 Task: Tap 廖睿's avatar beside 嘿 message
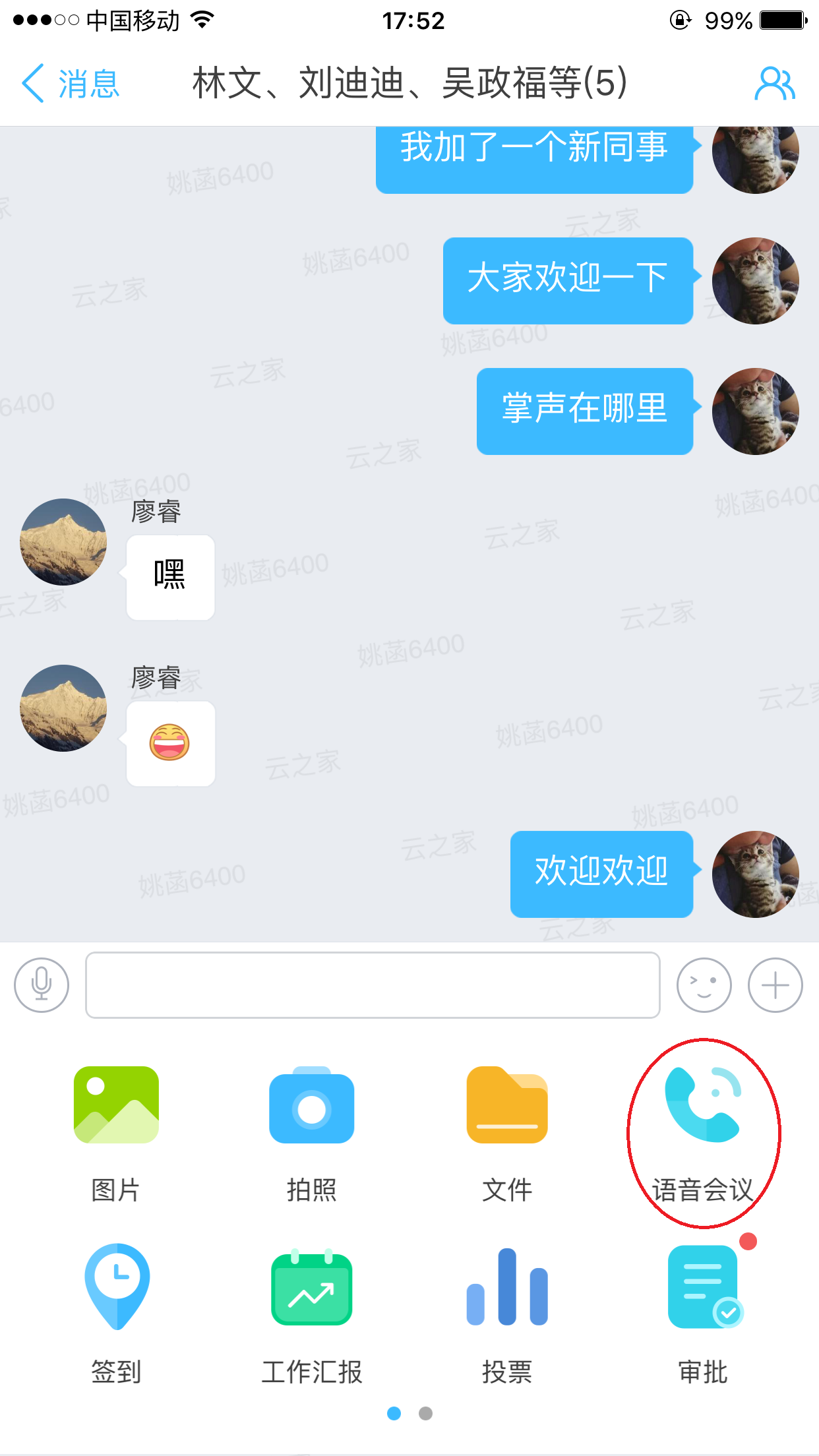63,542
